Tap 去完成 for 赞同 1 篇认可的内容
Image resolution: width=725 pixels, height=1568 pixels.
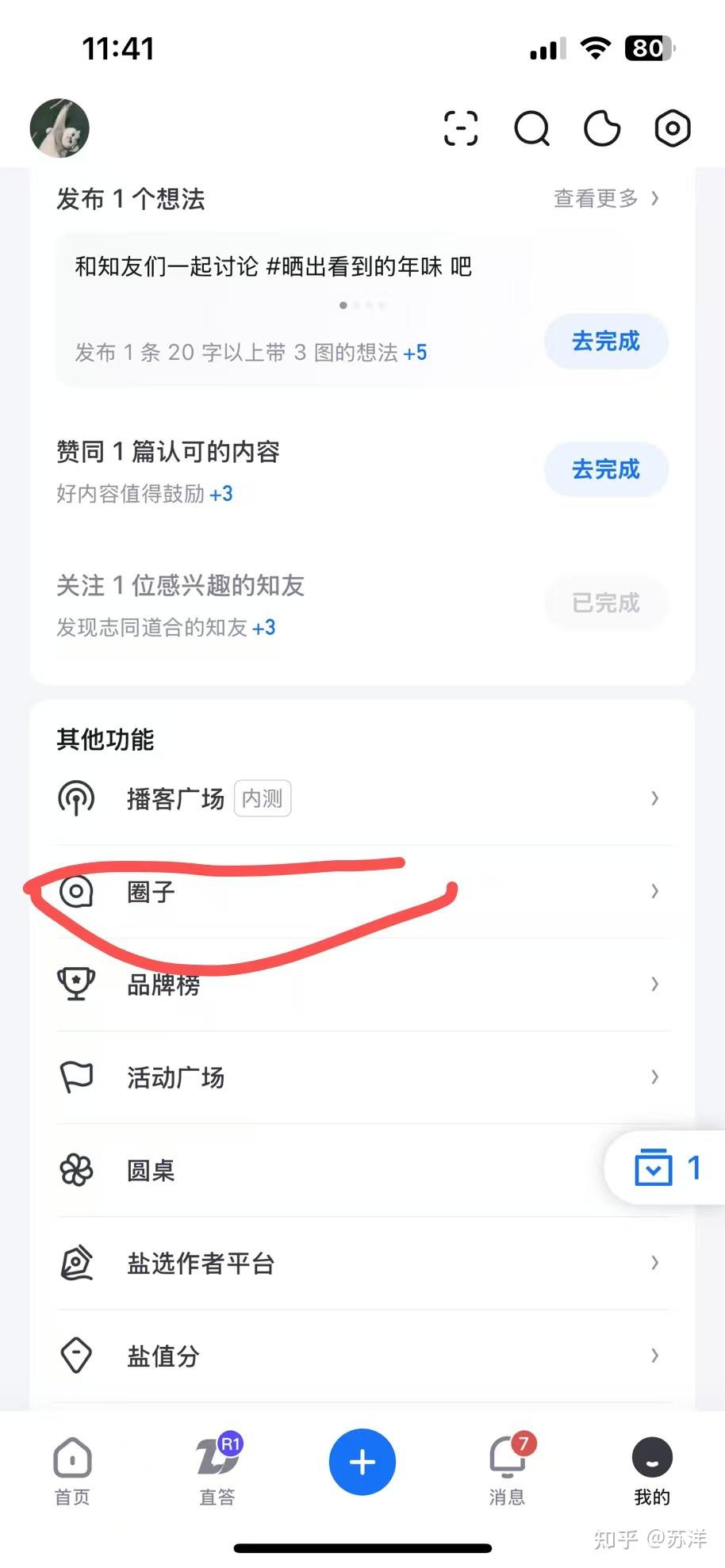pyautogui.click(x=606, y=470)
